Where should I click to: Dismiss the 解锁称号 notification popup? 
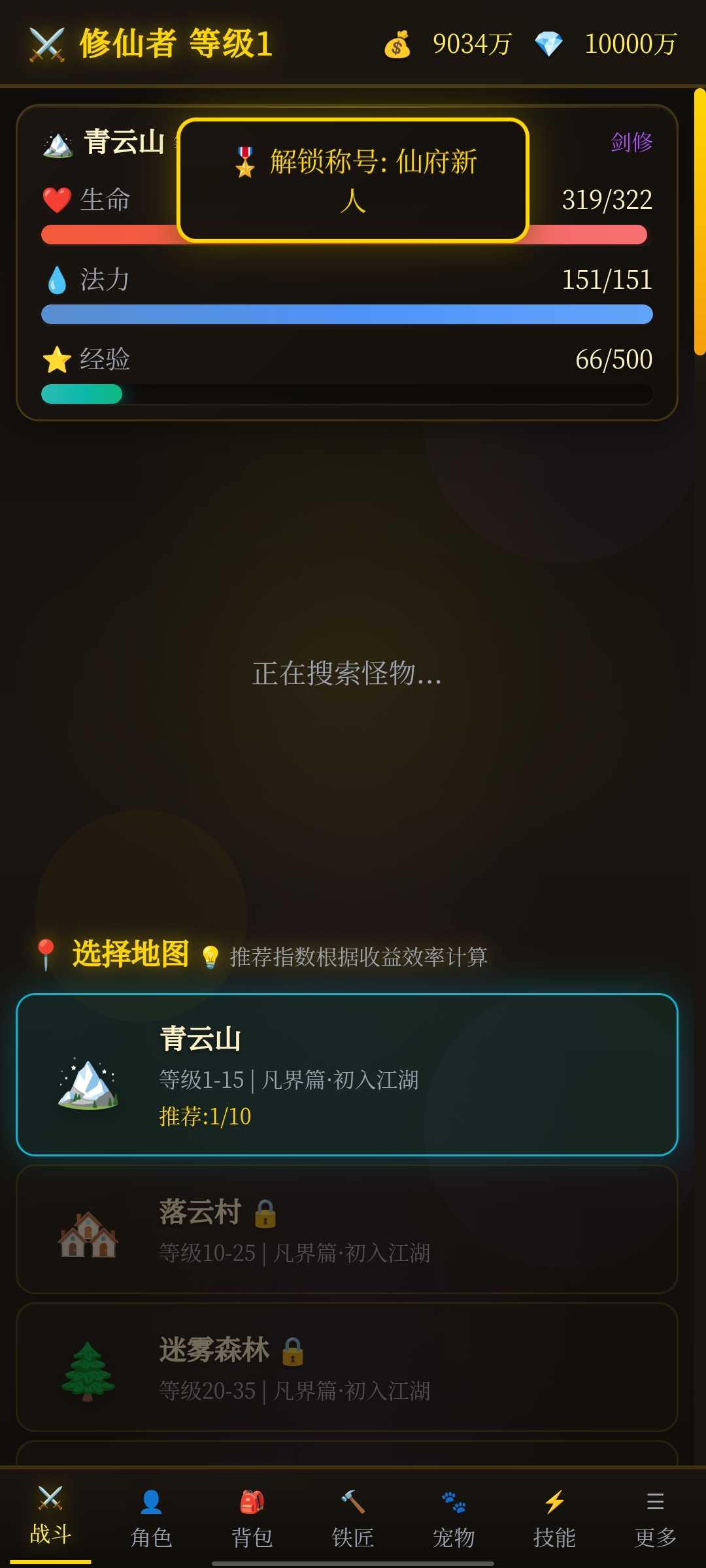coord(353,180)
